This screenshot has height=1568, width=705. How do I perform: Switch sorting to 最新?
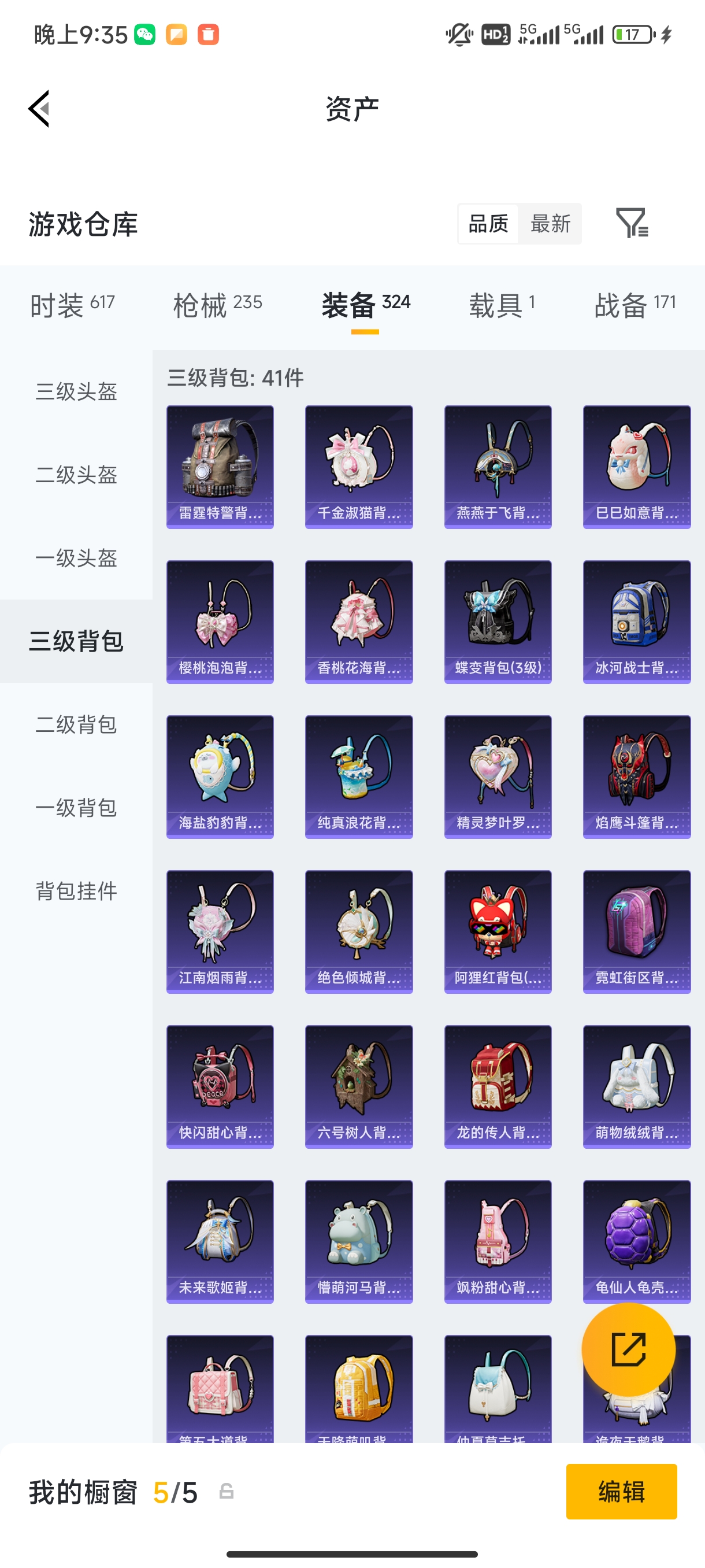click(550, 223)
